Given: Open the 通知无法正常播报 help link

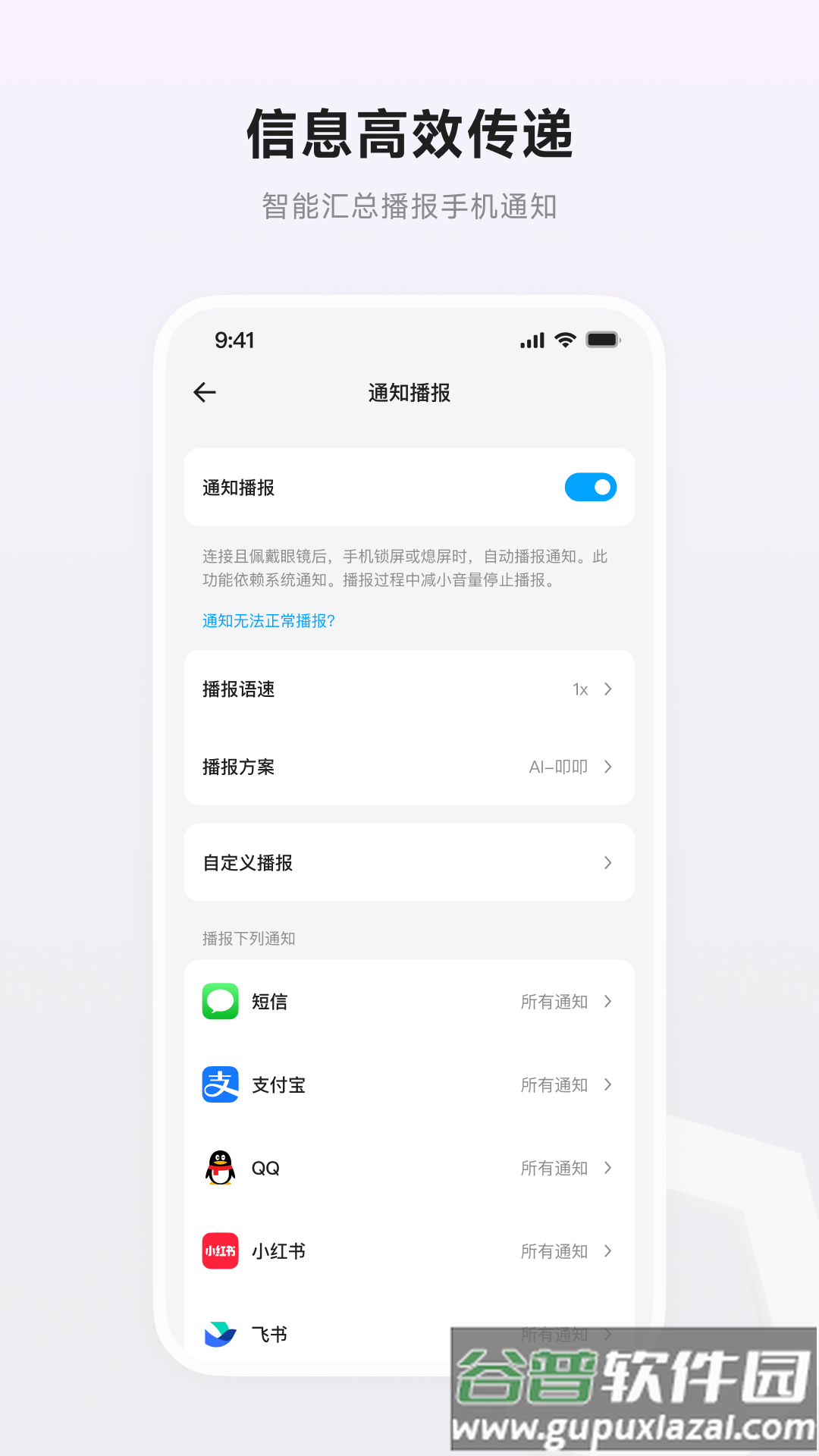Looking at the screenshot, I should [267, 620].
